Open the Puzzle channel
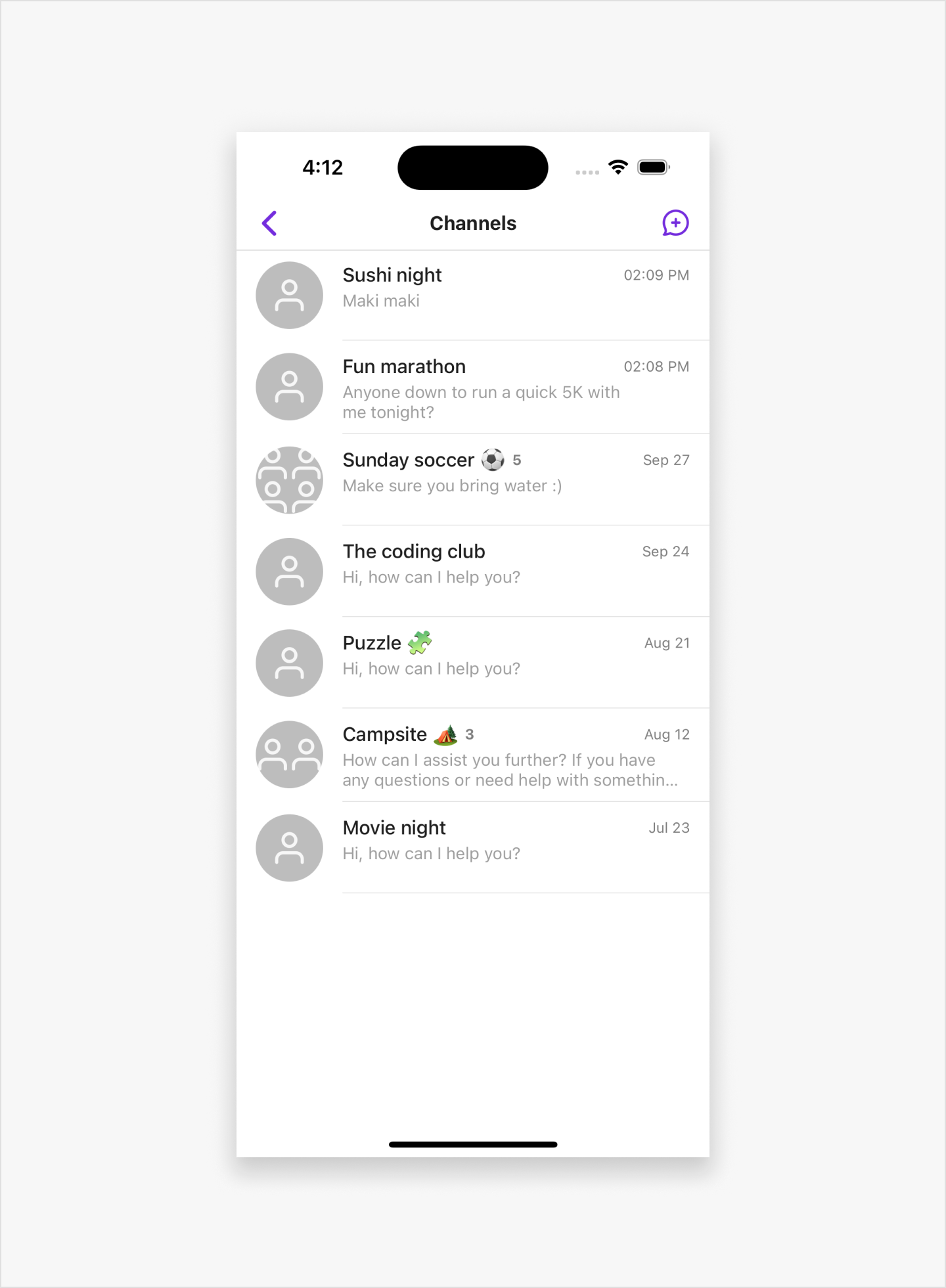 [473, 662]
